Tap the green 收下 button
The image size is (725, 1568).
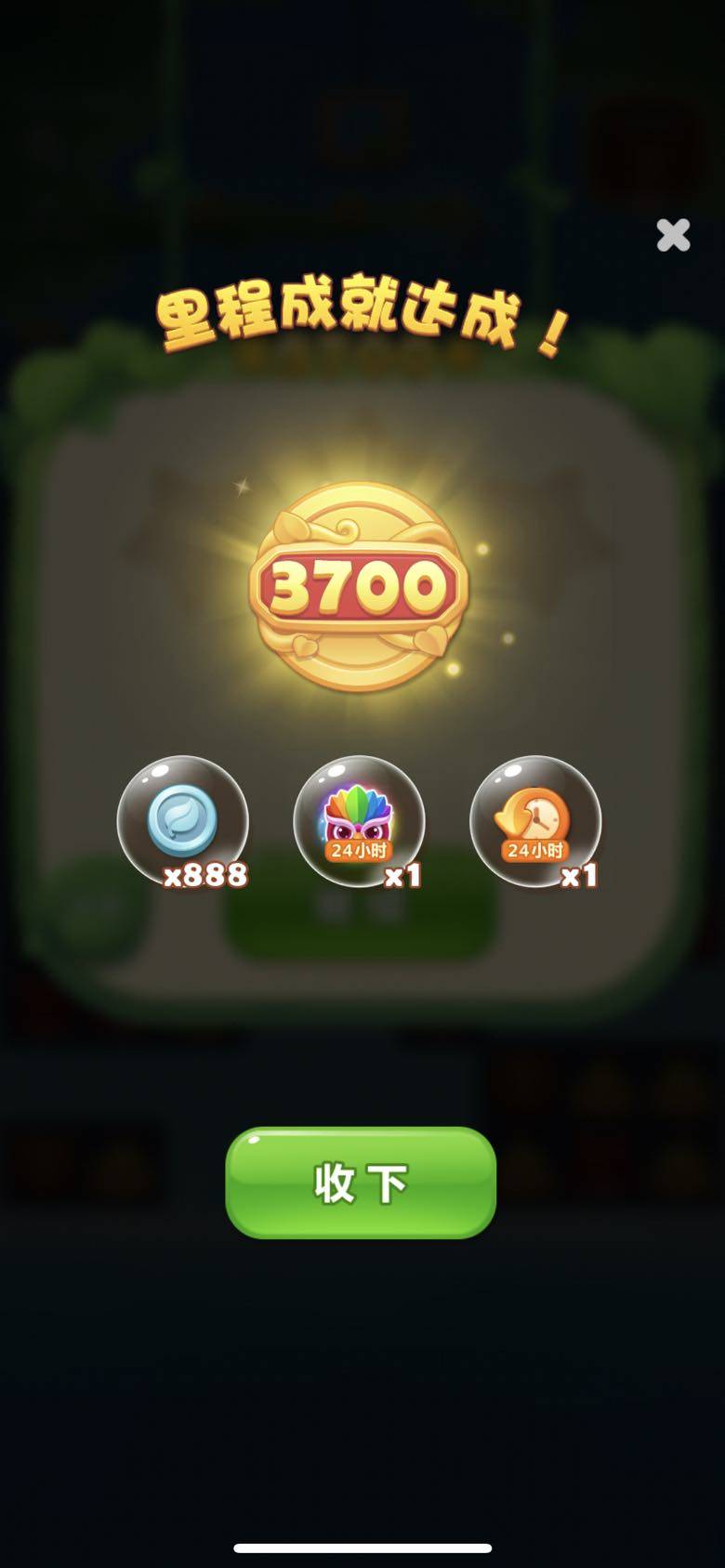(361, 1182)
